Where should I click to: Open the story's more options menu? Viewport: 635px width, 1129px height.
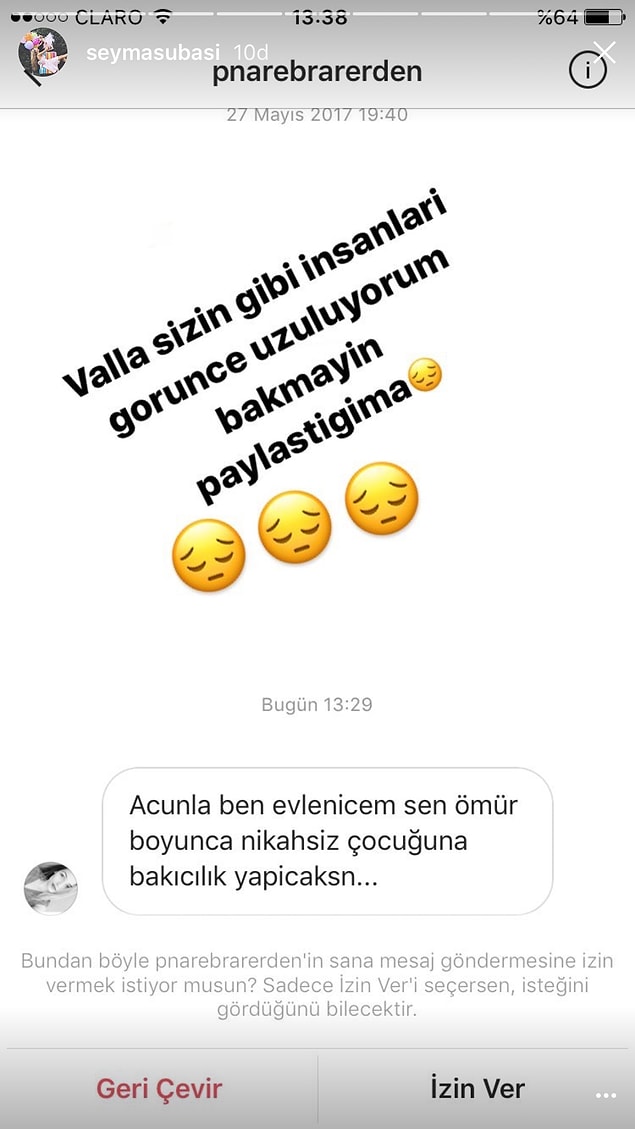(608, 1096)
